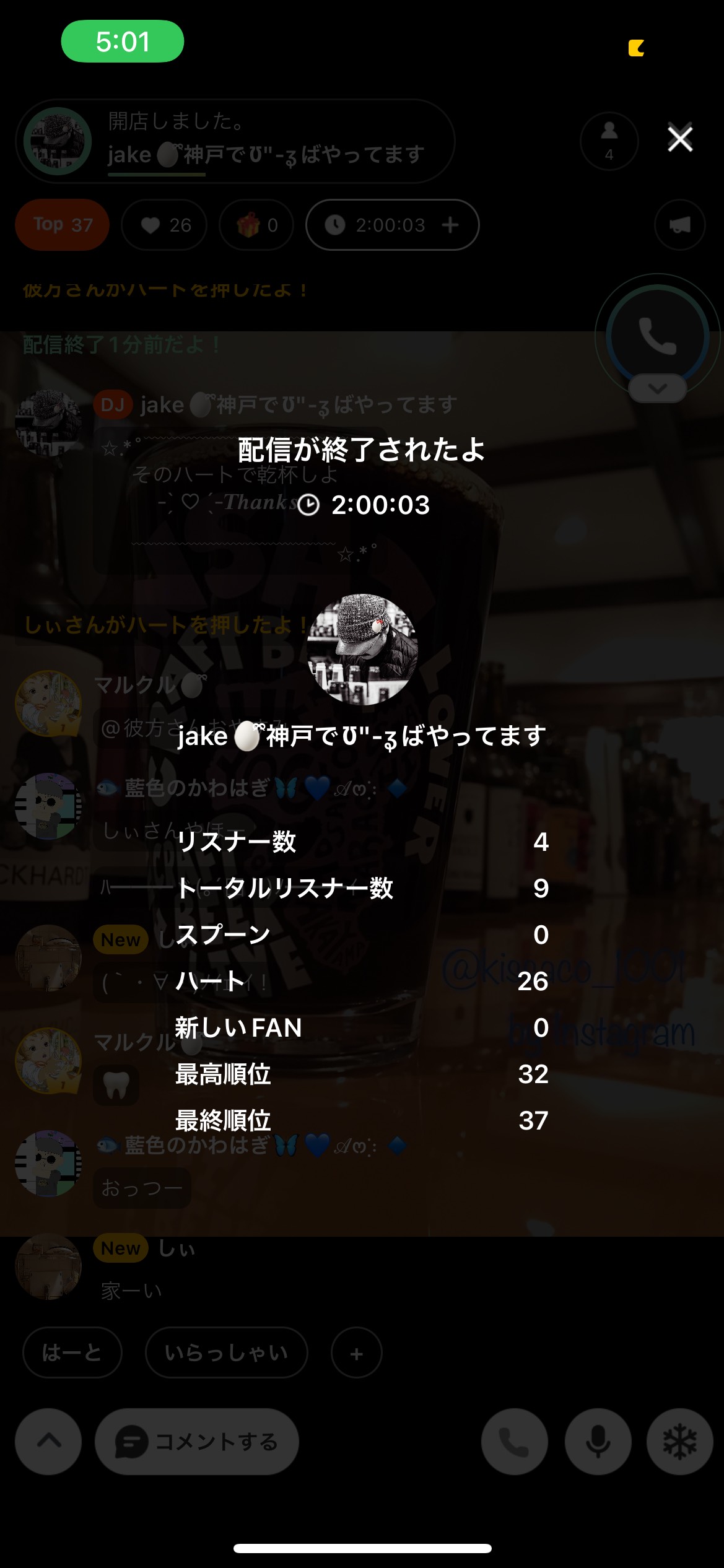724x1568 pixels.
Task: Open the listener count icon
Action: point(609,141)
